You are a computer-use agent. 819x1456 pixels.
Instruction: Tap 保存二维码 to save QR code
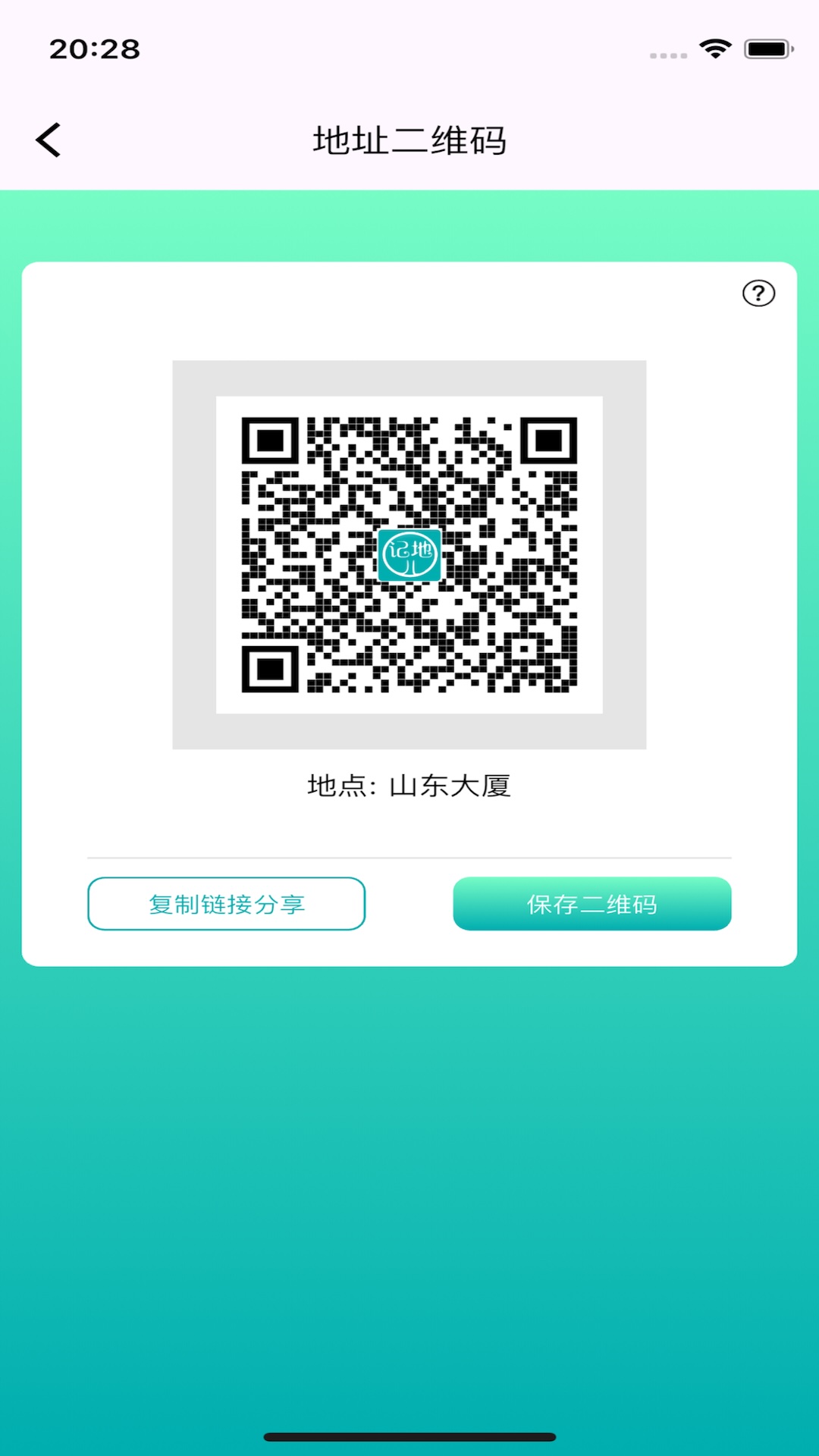click(x=591, y=903)
